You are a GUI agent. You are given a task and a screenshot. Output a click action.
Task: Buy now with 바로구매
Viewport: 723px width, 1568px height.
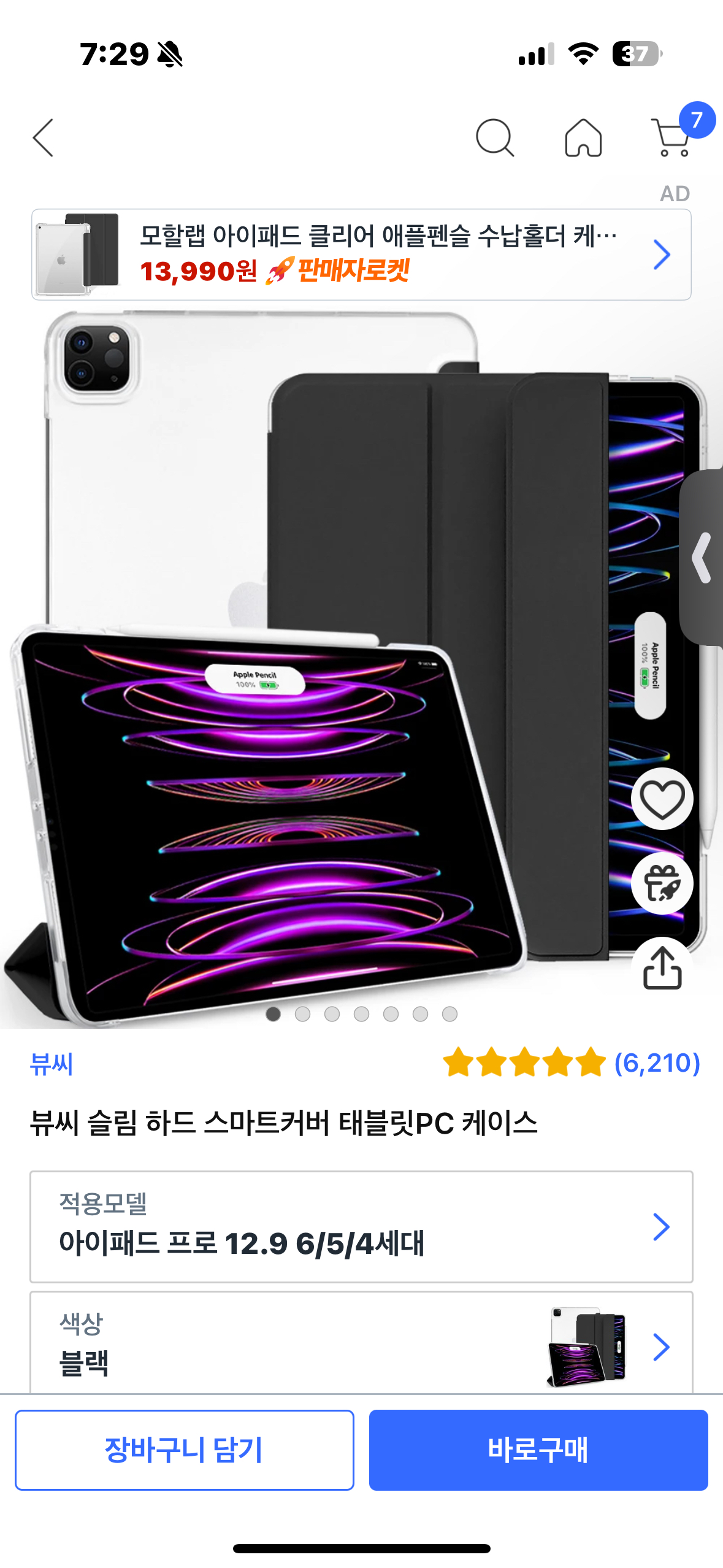click(x=538, y=1450)
